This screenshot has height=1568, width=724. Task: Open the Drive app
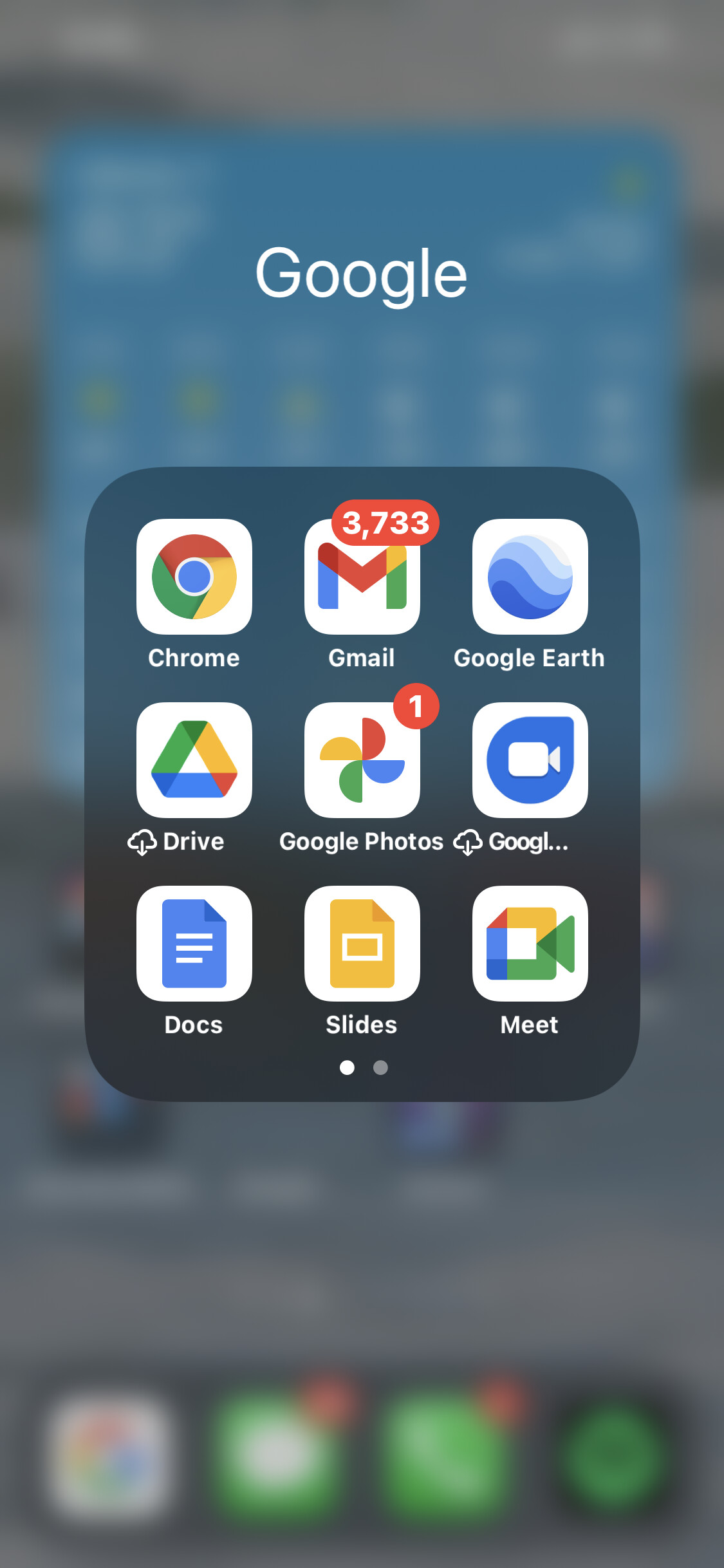194,760
